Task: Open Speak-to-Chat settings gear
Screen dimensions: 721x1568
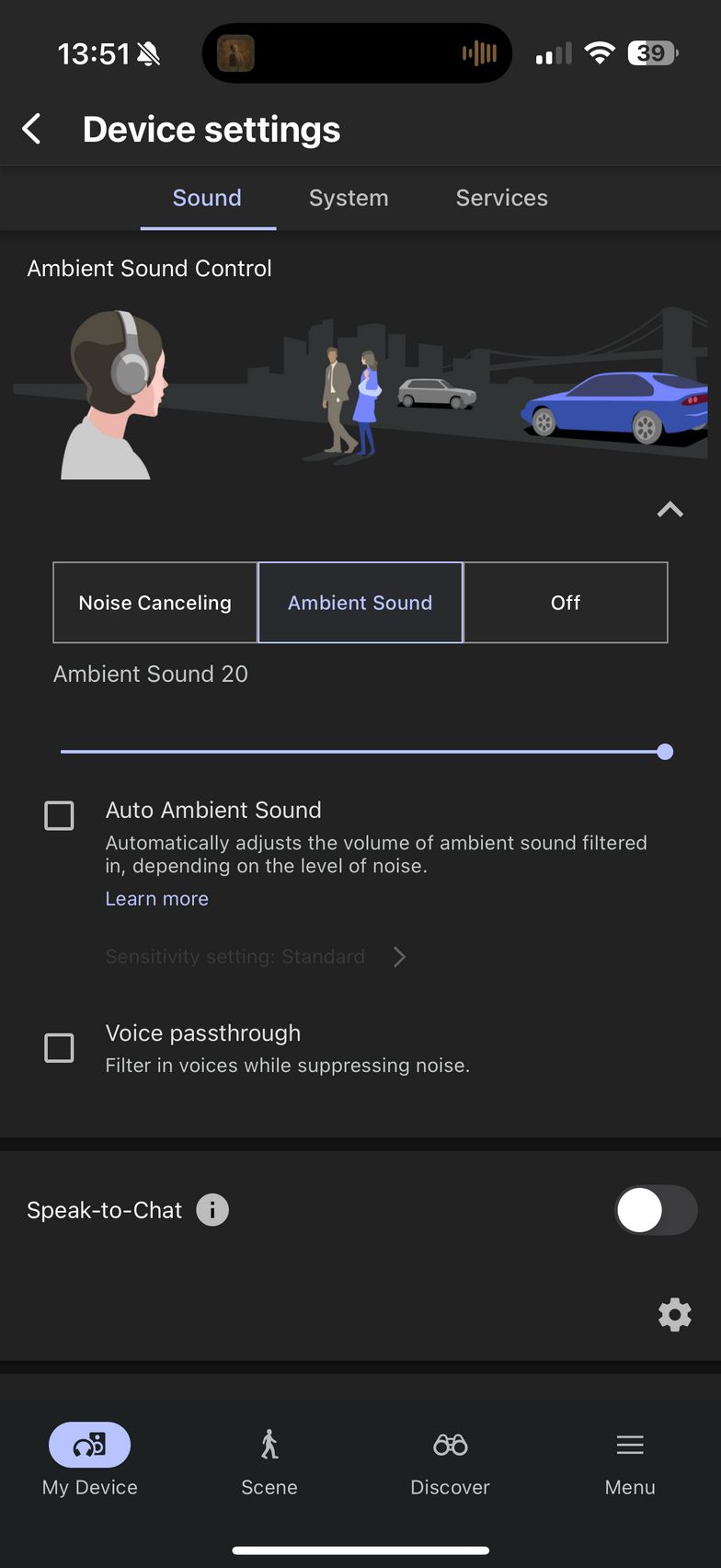Action: [x=674, y=1315]
